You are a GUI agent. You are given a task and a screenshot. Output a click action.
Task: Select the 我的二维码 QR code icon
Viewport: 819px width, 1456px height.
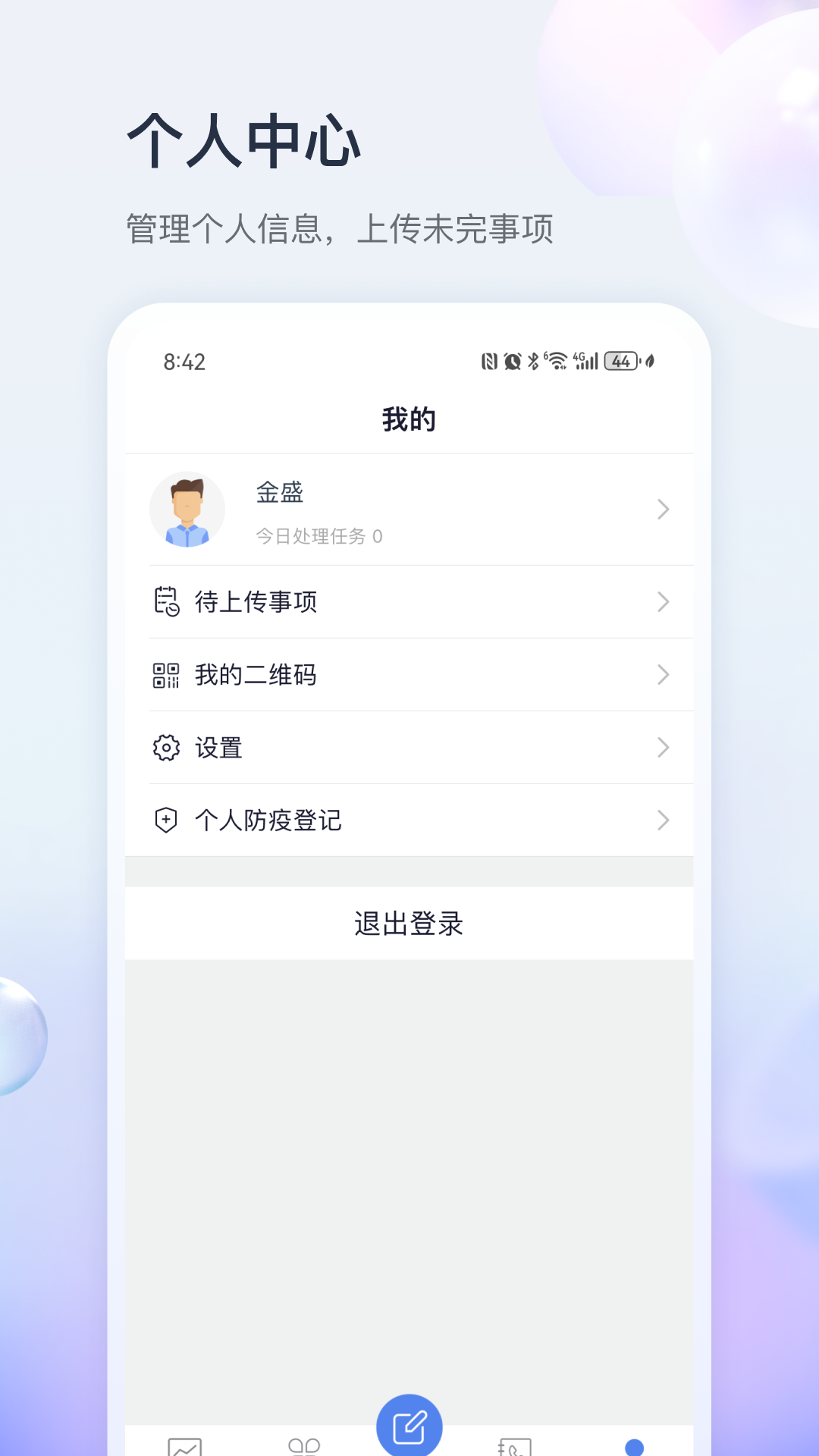(x=166, y=674)
